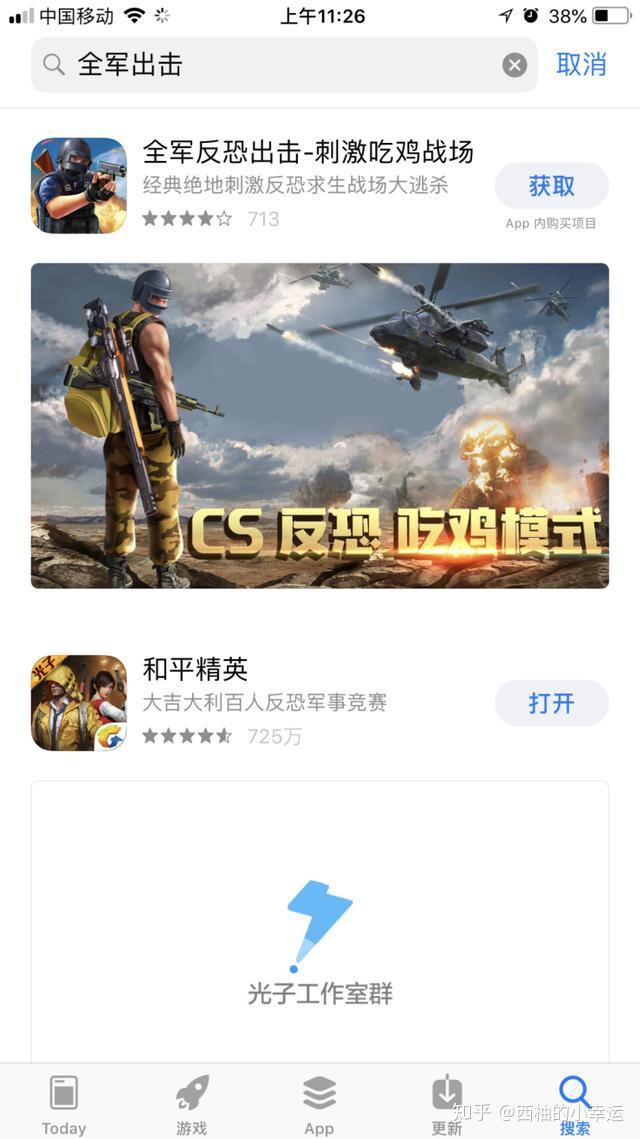Tap 打开 to launch 和平精英
Screen dimensions: 640x1139
pyautogui.click(x=551, y=703)
